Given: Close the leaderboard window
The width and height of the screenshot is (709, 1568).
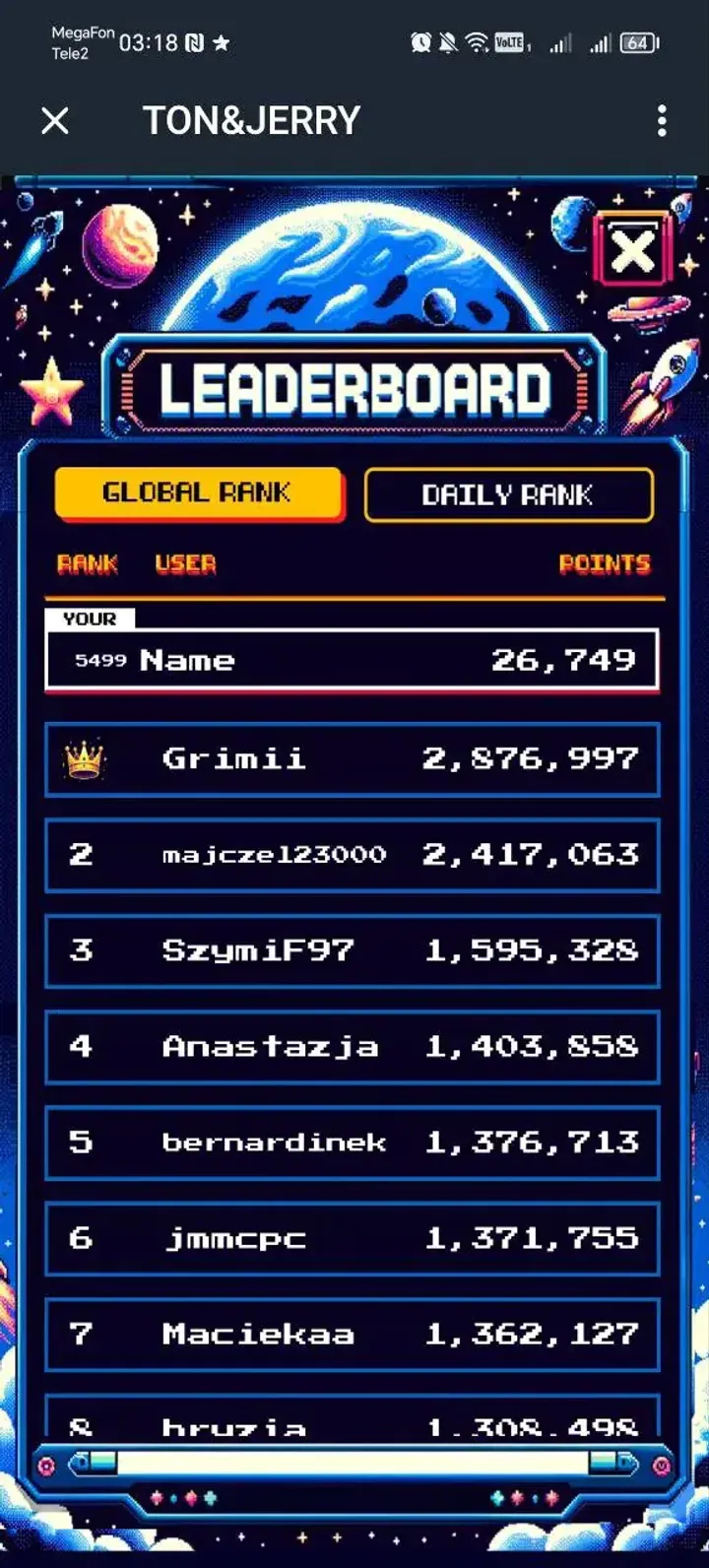Looking at the screenshot, I should pyautogui.click(x=632, y=253).
